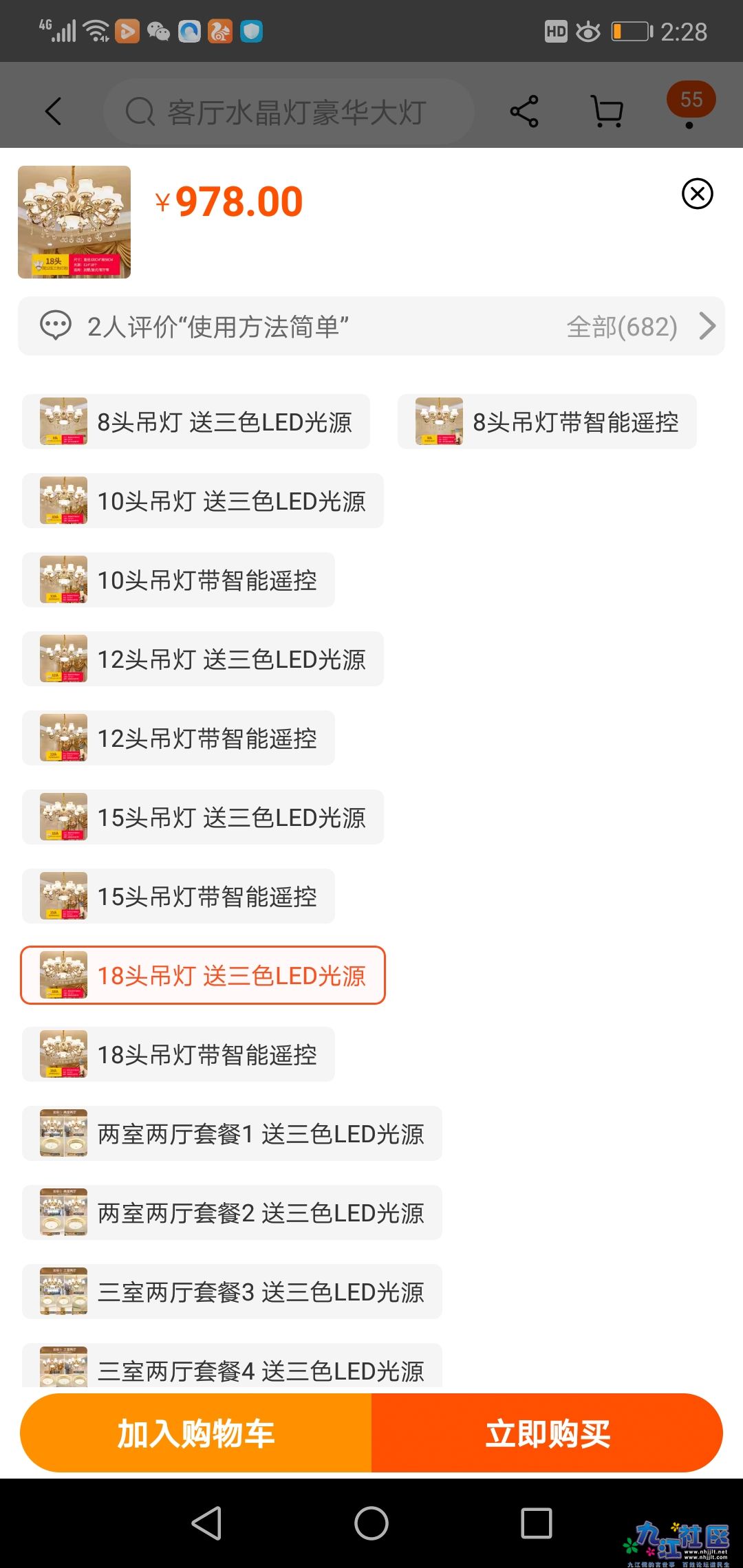The height and width of the screenshot is (1568, 743).
Task: Pick 12头吊灯 送三色LED光源
Action: (x=203, y=659)
